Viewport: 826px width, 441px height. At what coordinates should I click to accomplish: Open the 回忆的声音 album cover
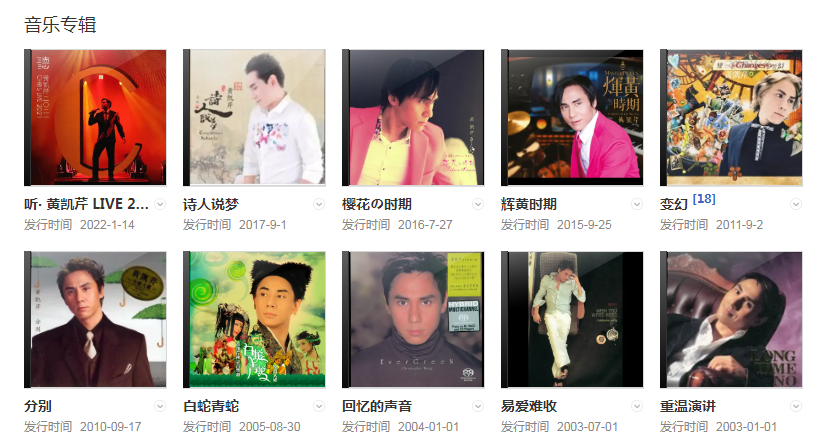coord(413,319)
